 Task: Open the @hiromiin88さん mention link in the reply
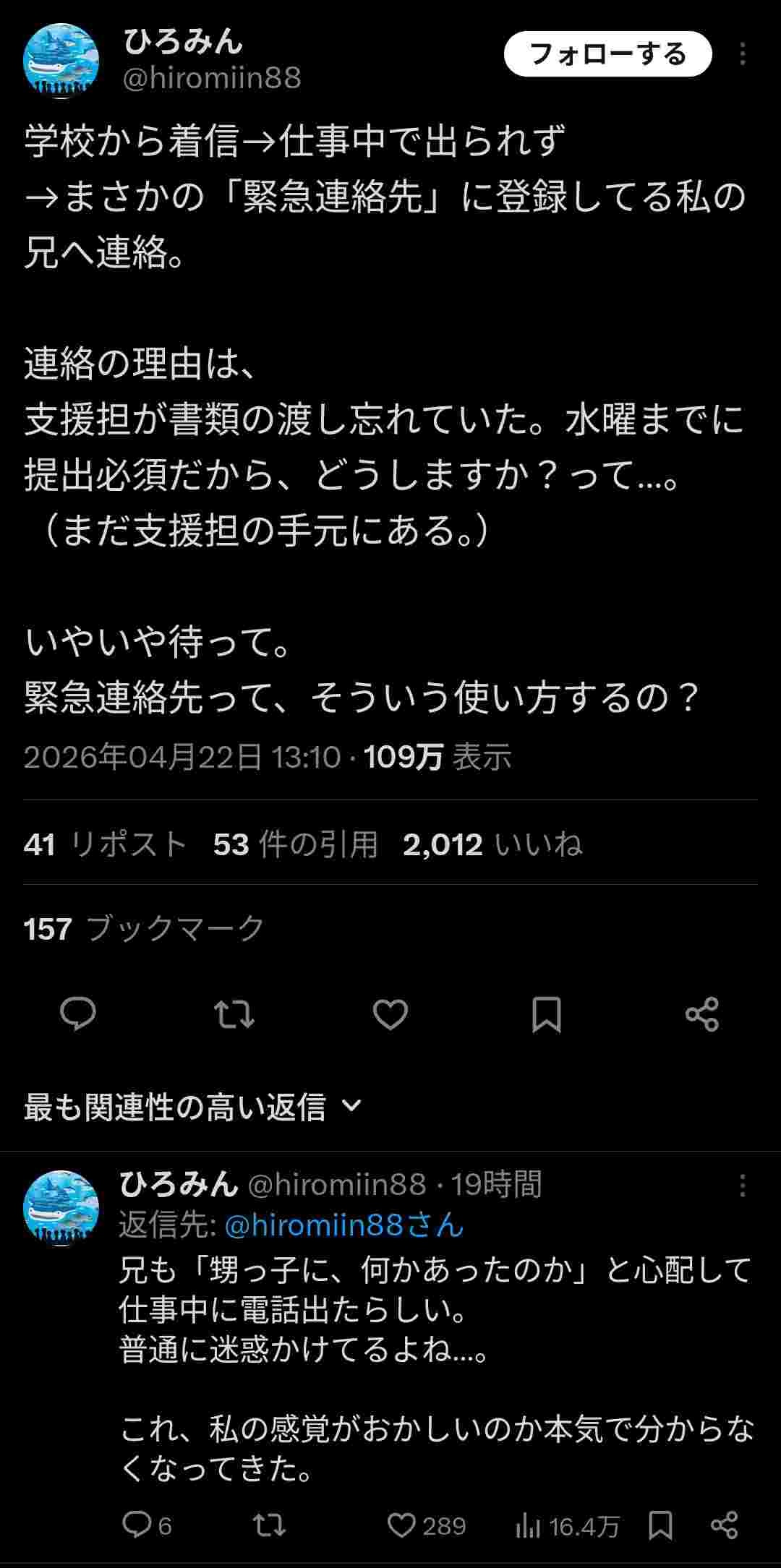343,1225
